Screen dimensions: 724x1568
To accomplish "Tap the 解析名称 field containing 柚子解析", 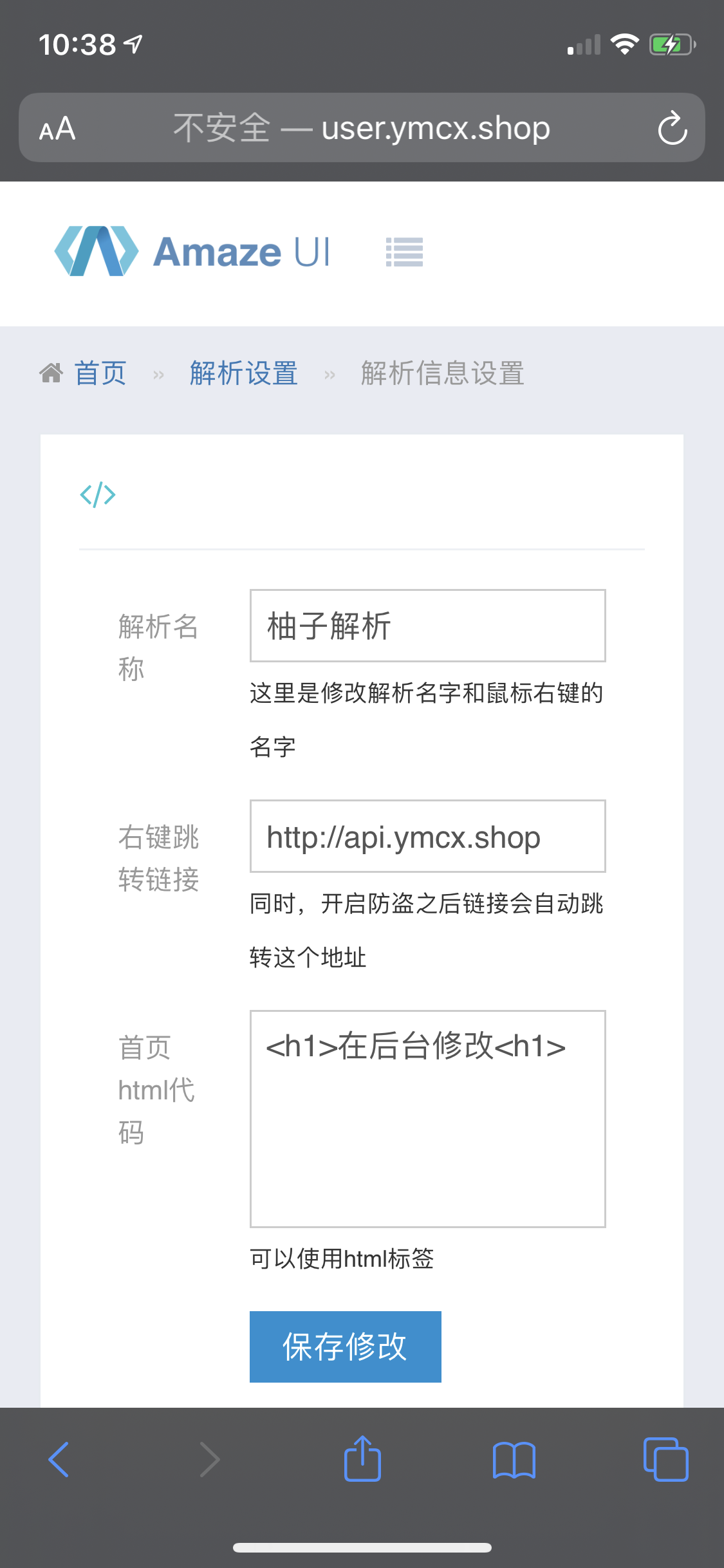I will point(427,626).
